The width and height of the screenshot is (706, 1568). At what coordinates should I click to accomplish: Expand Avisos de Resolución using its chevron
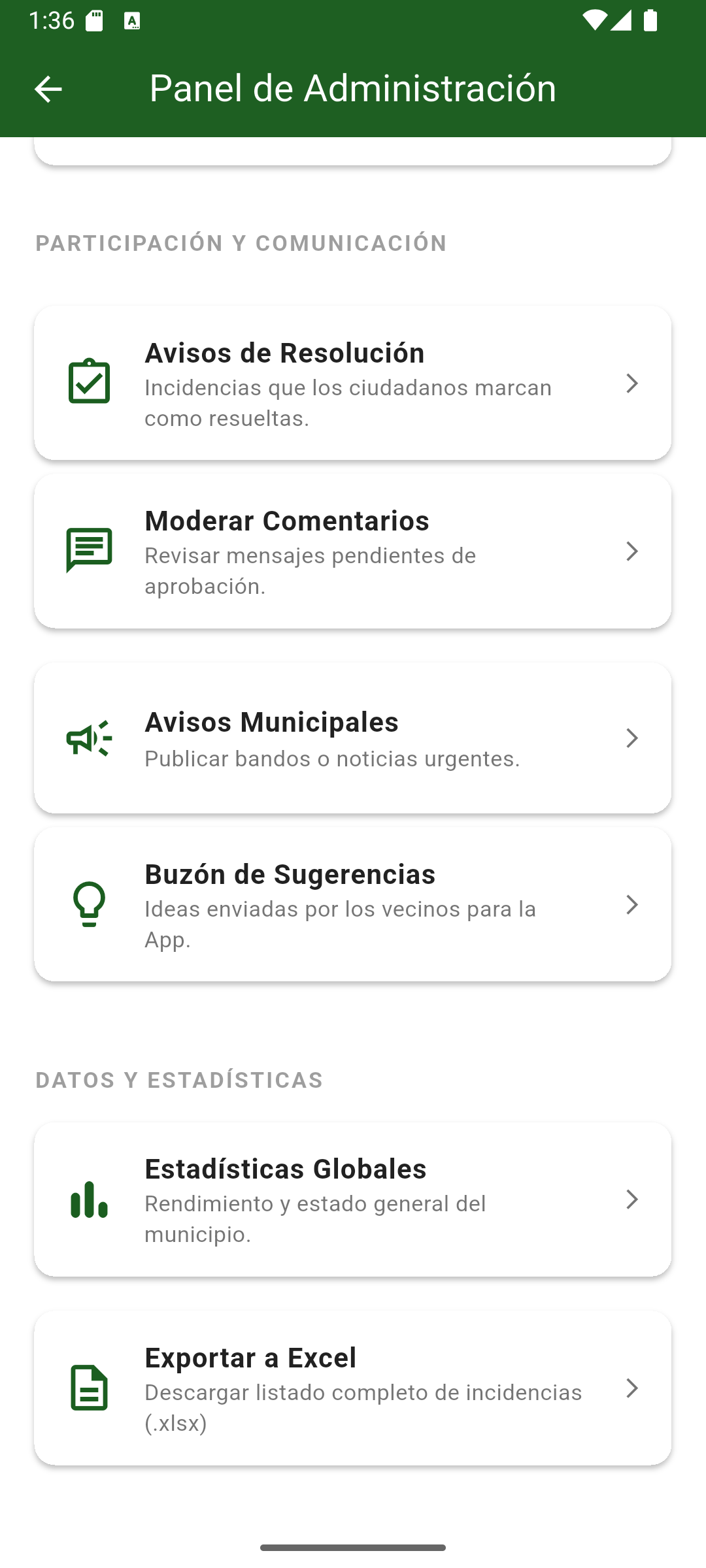click(x=631, y=384)
